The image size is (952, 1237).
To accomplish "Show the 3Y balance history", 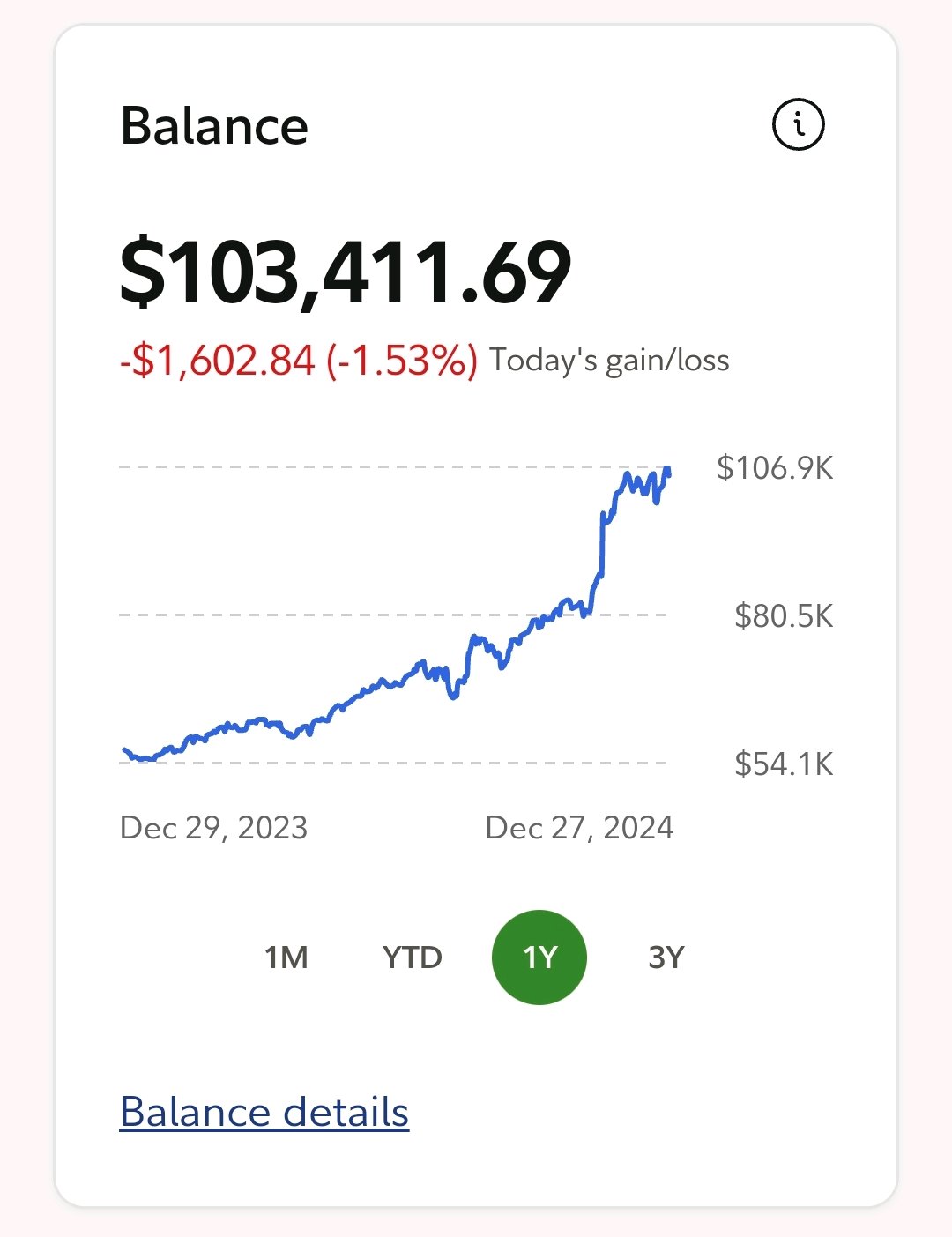I will click(666, 958).
